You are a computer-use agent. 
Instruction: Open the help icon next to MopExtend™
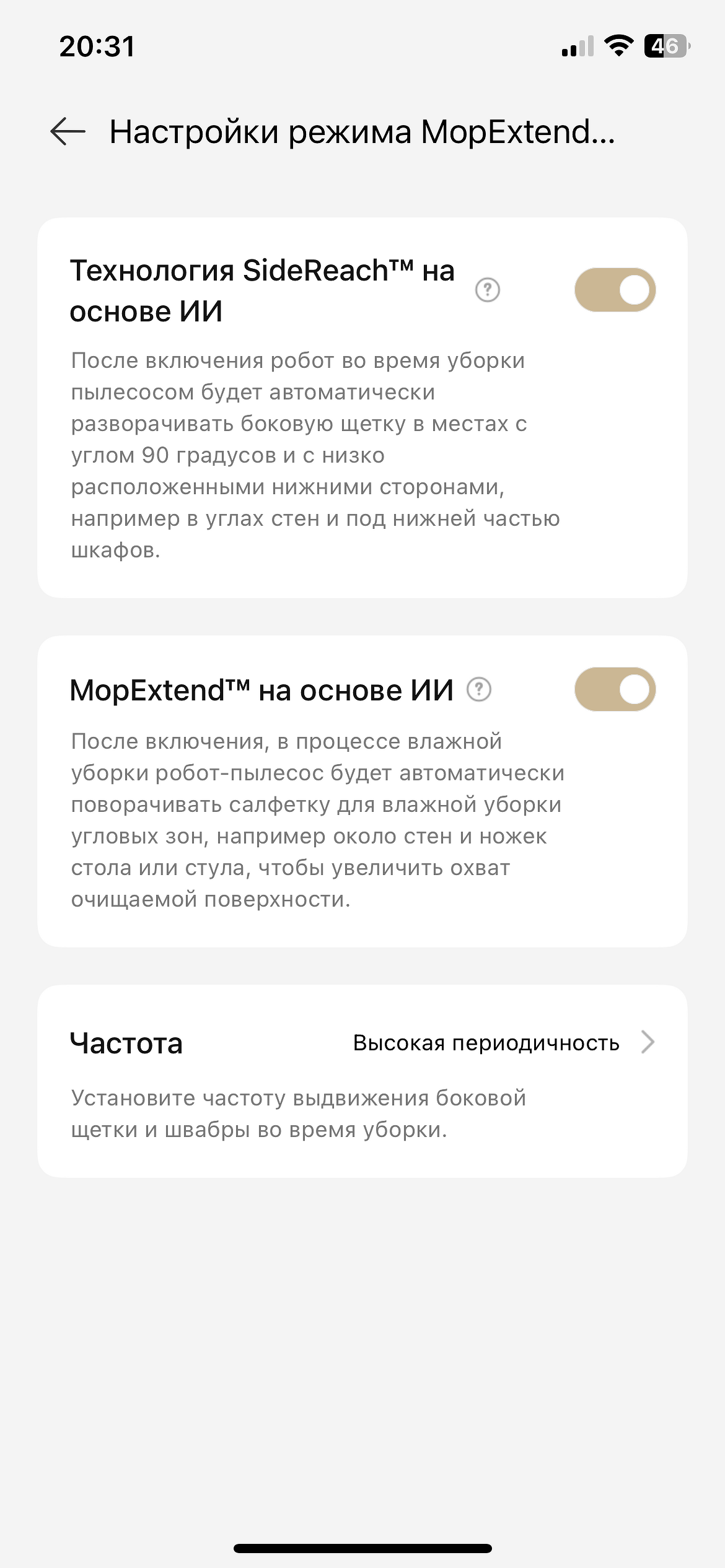[x=478, y=689]
